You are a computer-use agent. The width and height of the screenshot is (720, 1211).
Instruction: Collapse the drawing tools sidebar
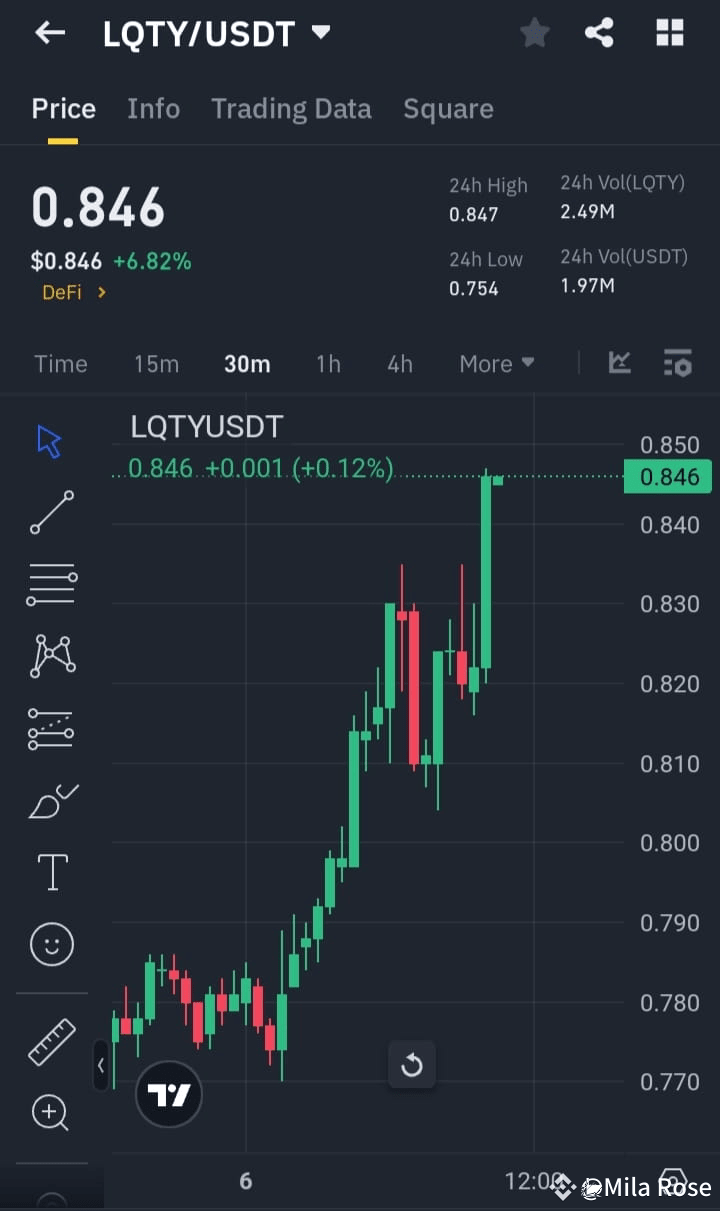[x=101, y=1066]
